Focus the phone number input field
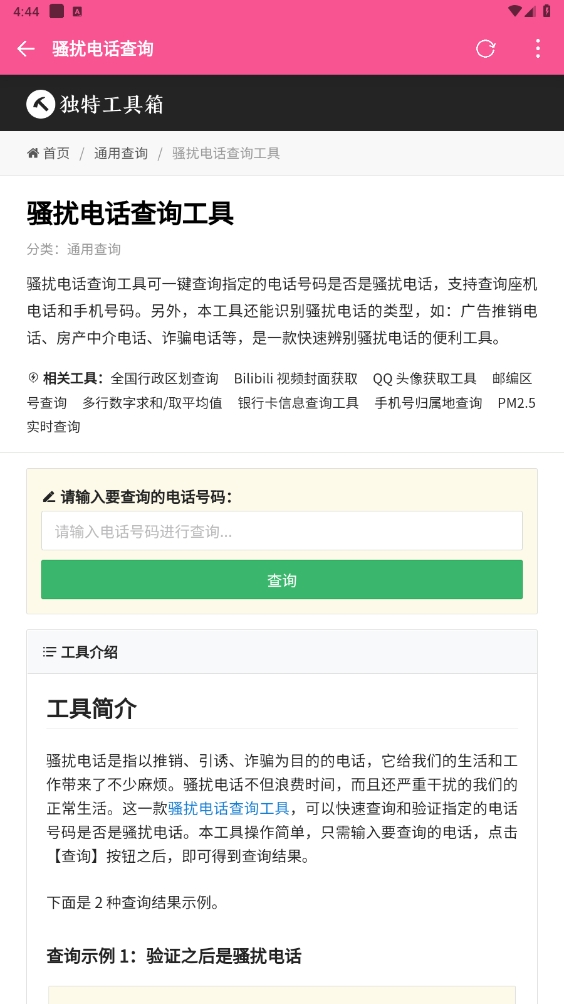The width and height of the screenshot is (564, 1004). [282, 531]
